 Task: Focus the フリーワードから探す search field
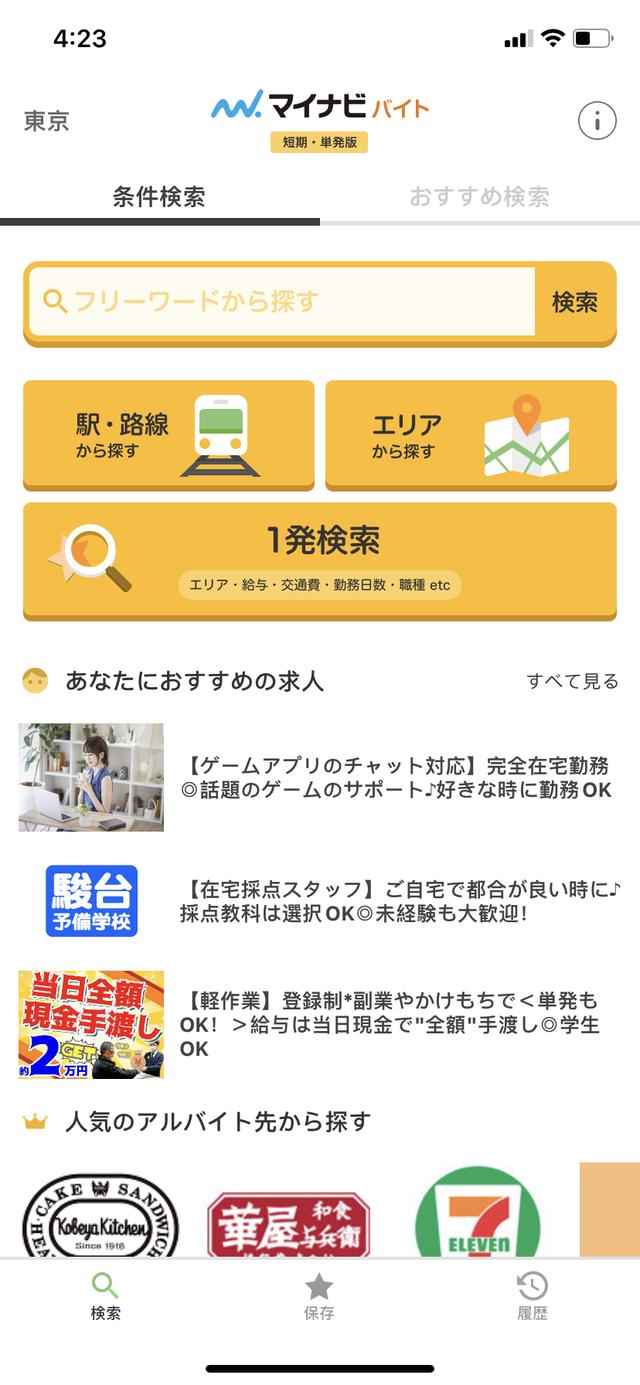[282, 301]
